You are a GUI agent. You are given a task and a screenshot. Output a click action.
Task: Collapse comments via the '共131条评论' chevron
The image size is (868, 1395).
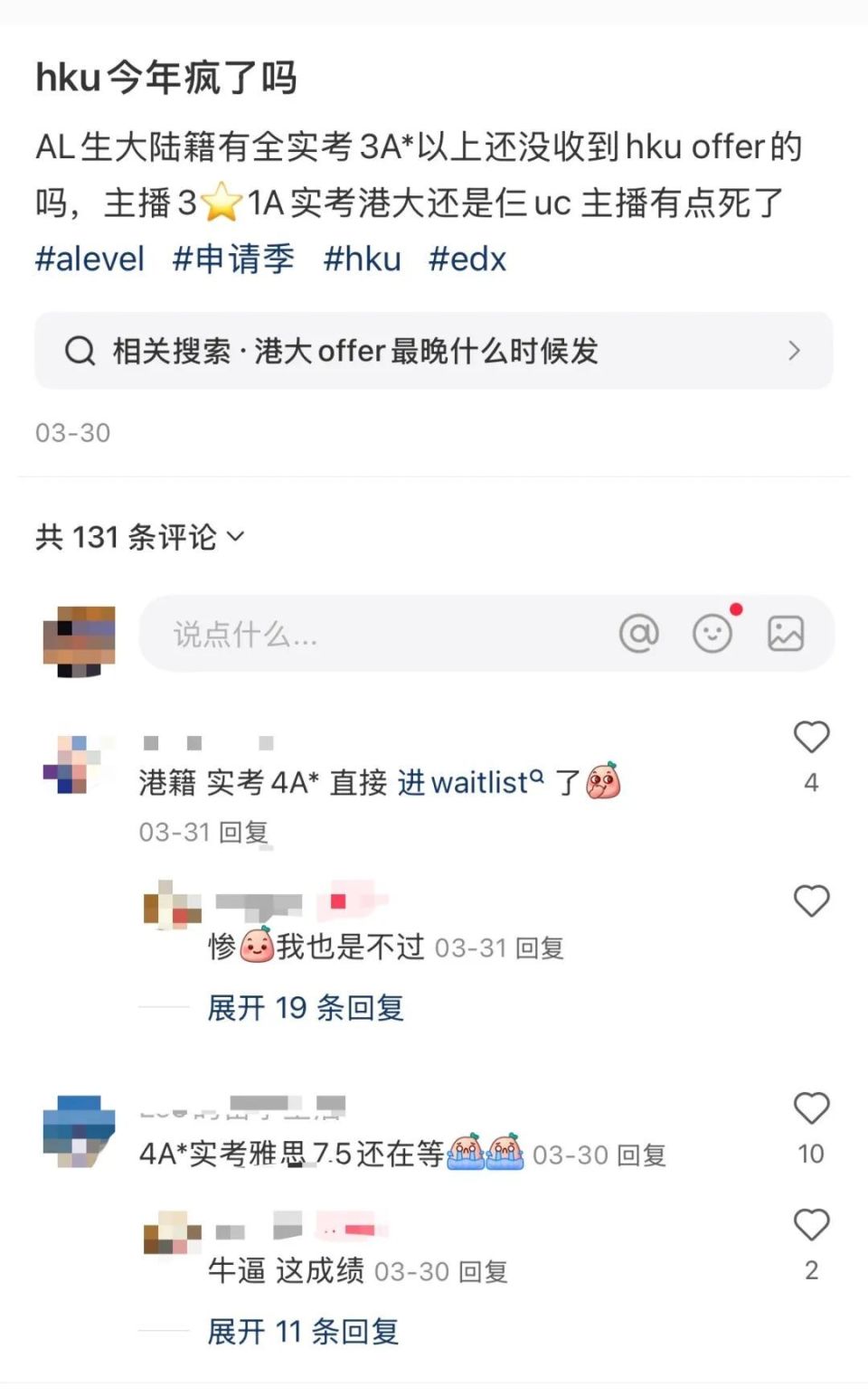pyautogui.click(x=236, y=537)
